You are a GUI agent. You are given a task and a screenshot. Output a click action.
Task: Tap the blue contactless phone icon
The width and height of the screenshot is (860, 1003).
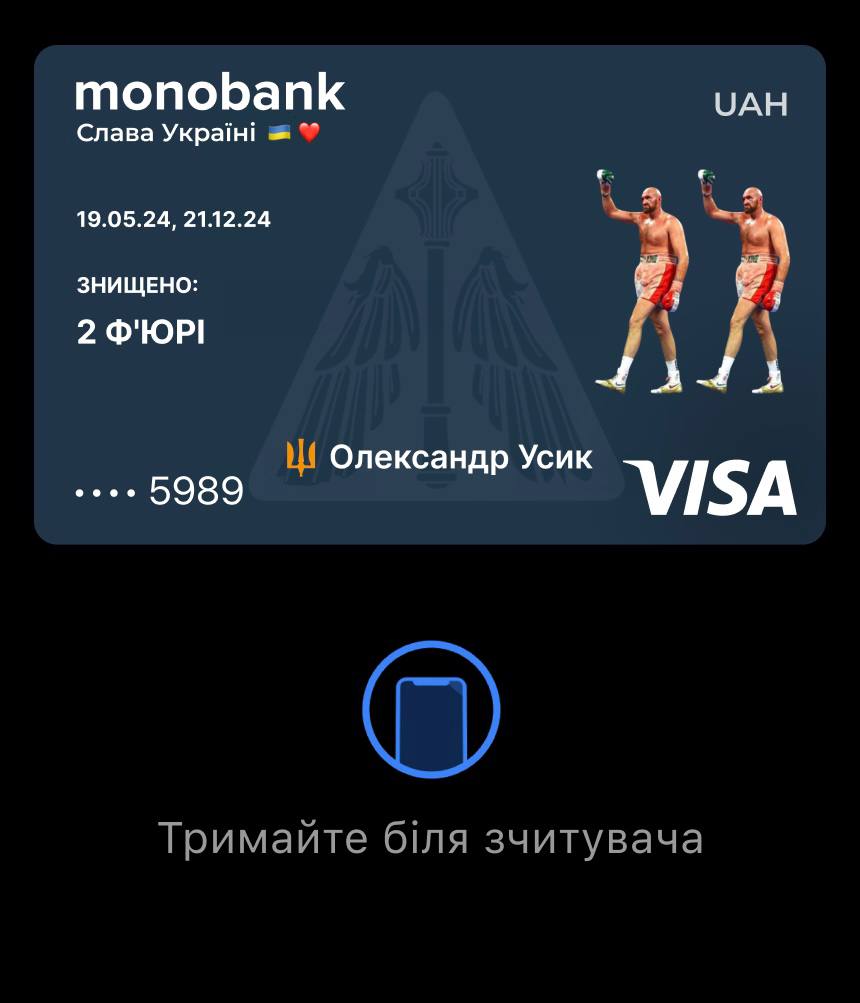[430, 708]
